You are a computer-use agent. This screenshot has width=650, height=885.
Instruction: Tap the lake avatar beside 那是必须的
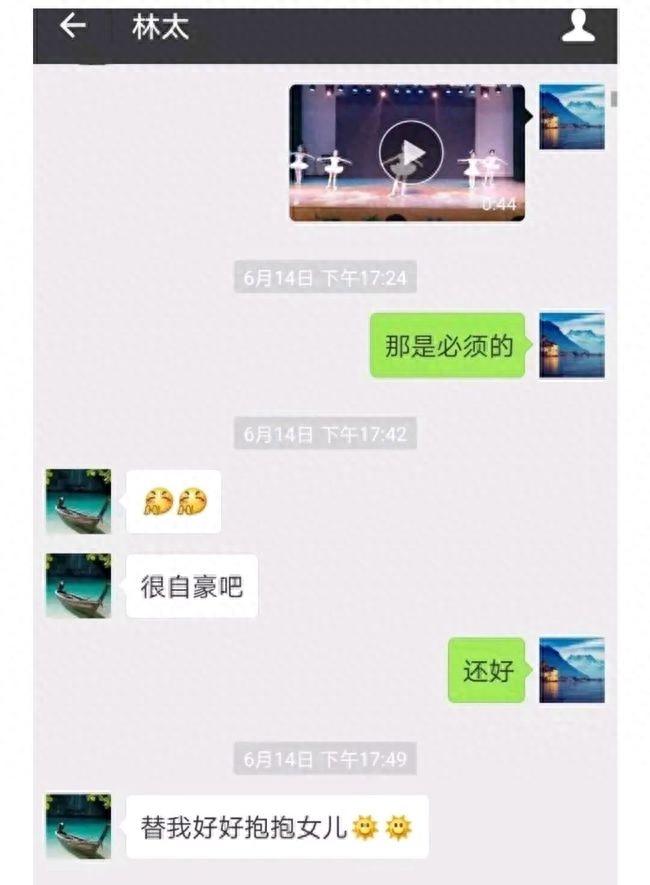click(x=572, y=344)
